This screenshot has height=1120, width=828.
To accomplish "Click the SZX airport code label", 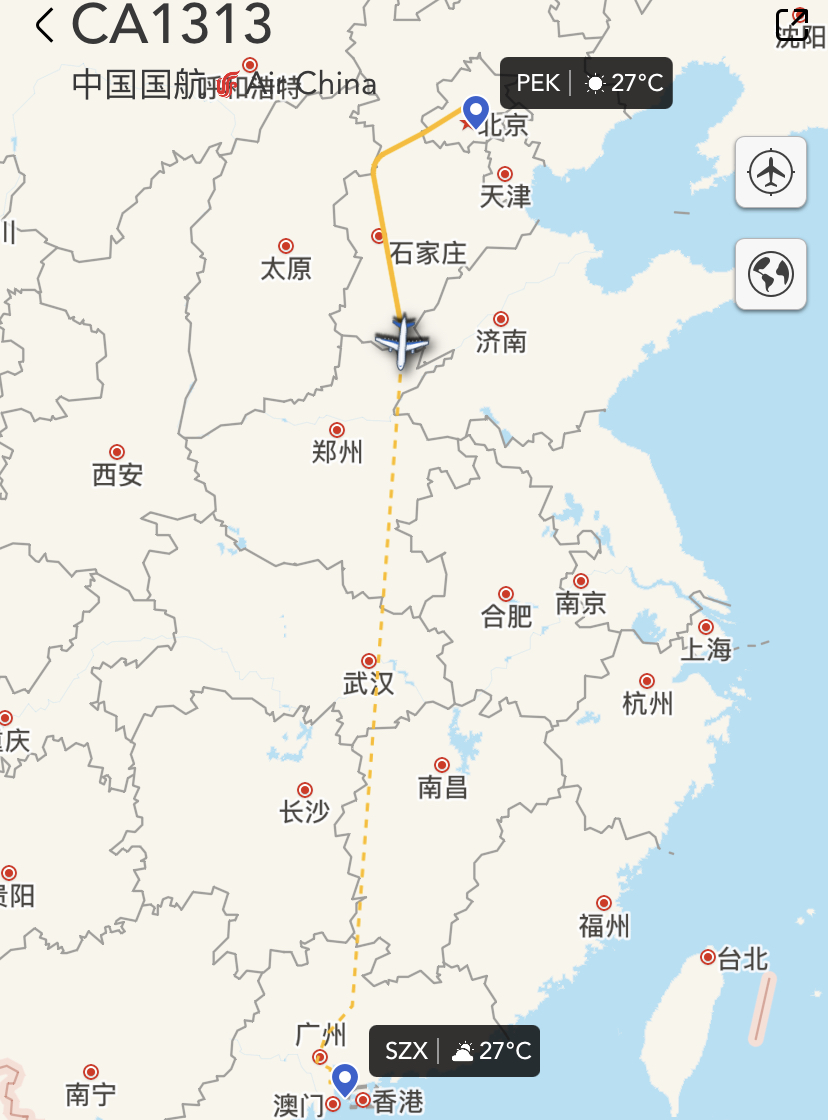I will [x=410, y=1051].
